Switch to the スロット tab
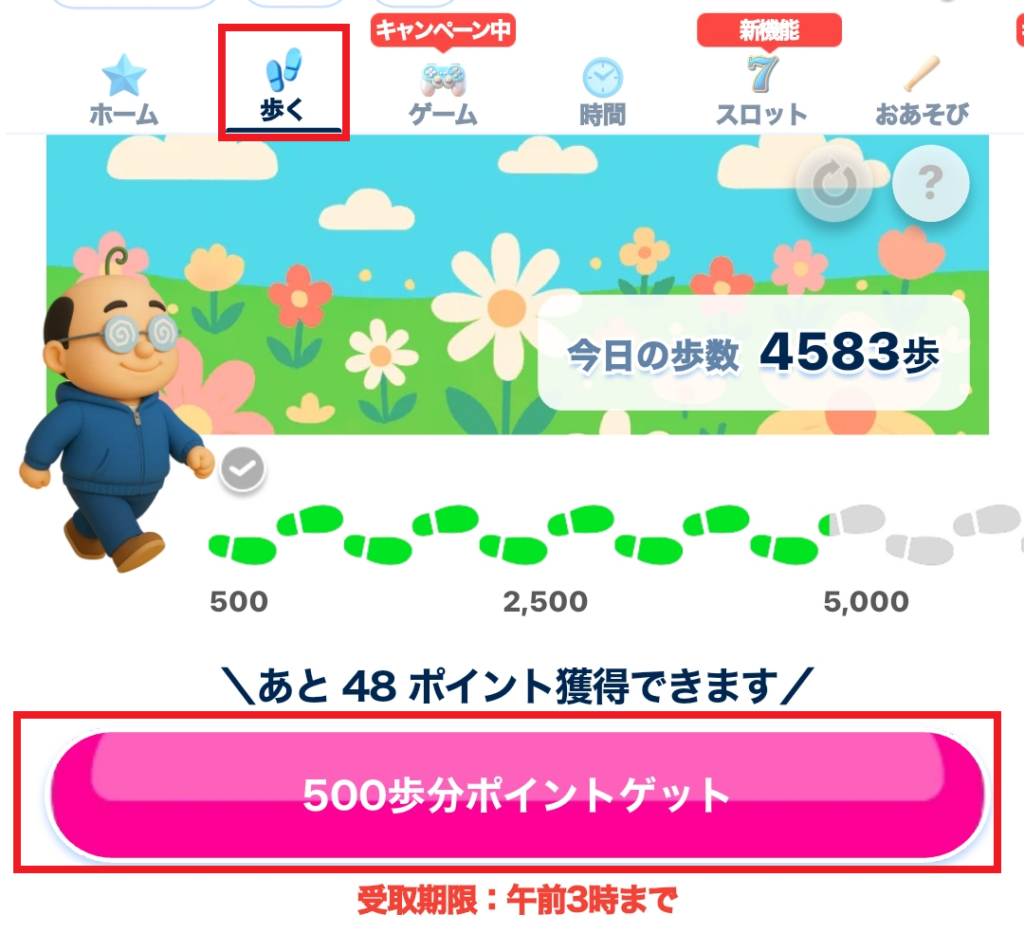The image size is (1024, 951). pyautogui.click(x=761, y=93)
